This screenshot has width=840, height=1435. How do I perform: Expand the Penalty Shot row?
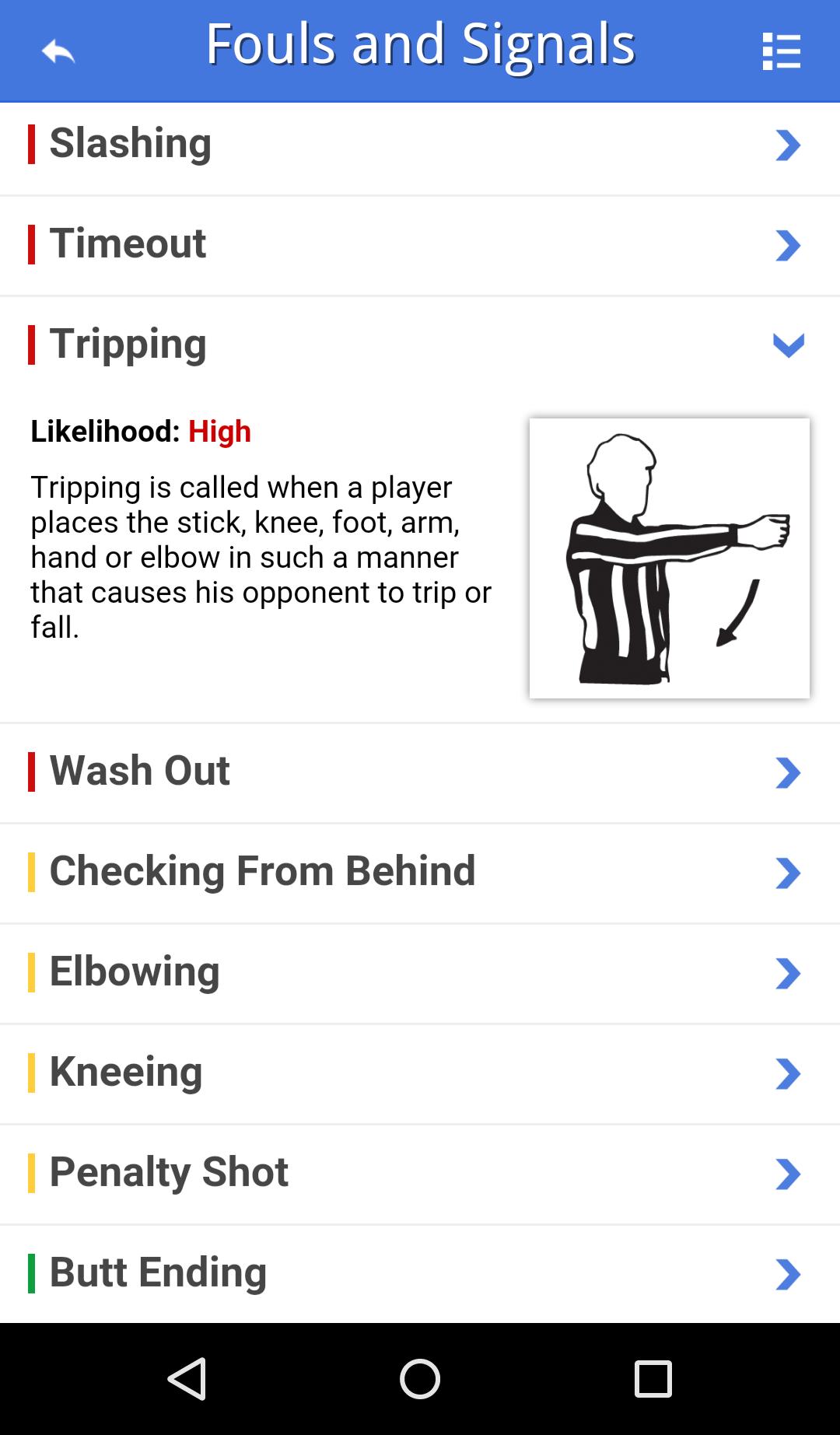pyautogui.click(x=420, y=1174)
